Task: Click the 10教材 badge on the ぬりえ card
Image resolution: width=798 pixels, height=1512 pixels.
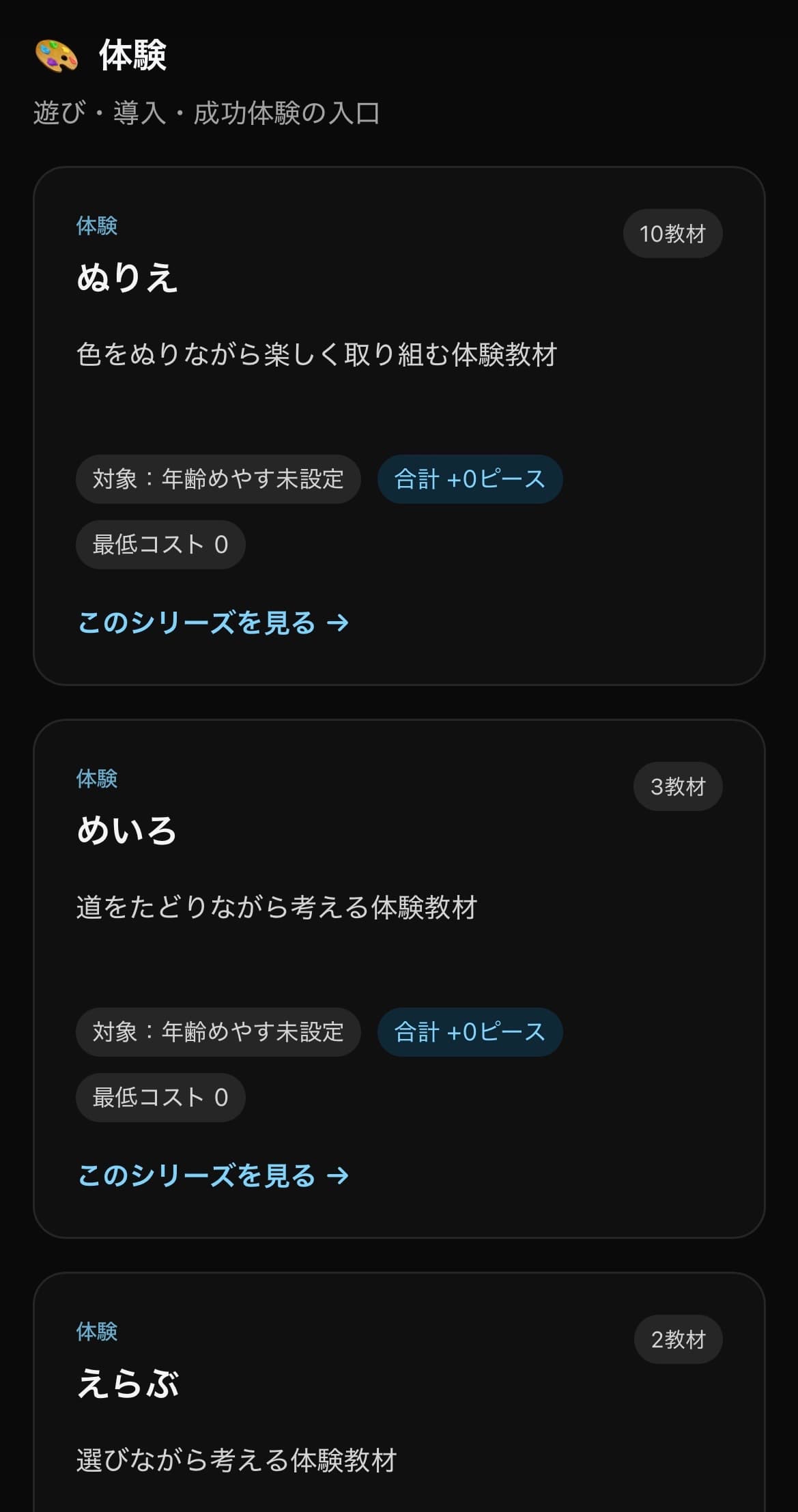Action: (x=672, y=233)
